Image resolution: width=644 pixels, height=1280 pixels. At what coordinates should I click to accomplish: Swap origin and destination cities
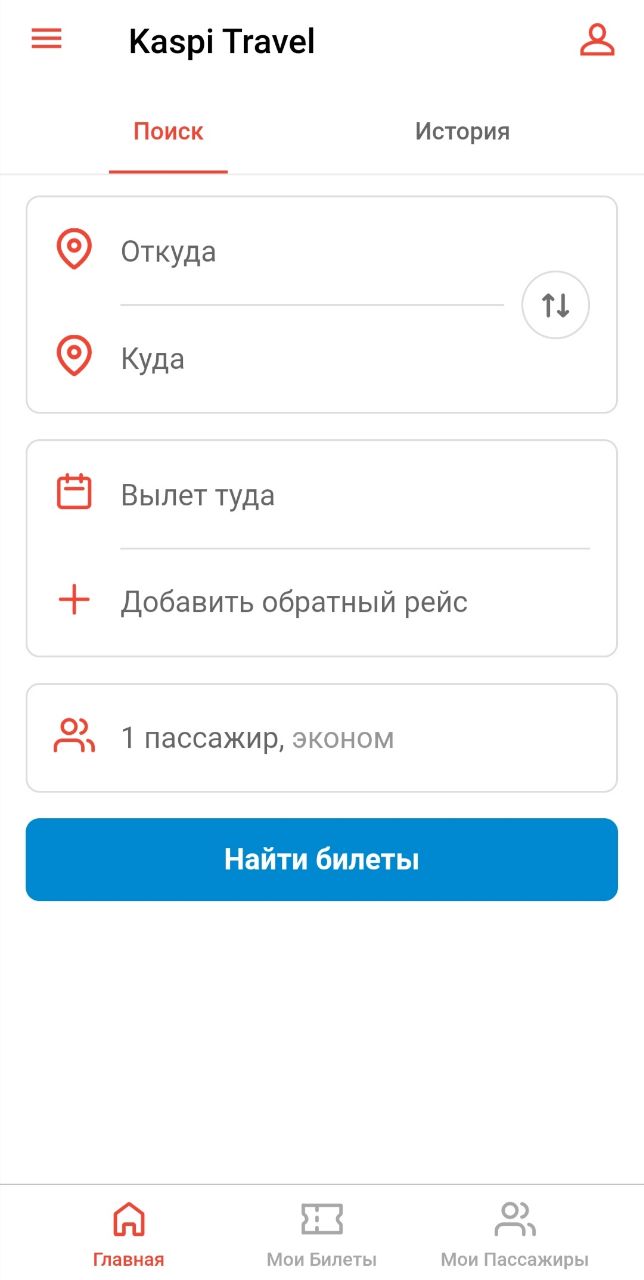556,305
